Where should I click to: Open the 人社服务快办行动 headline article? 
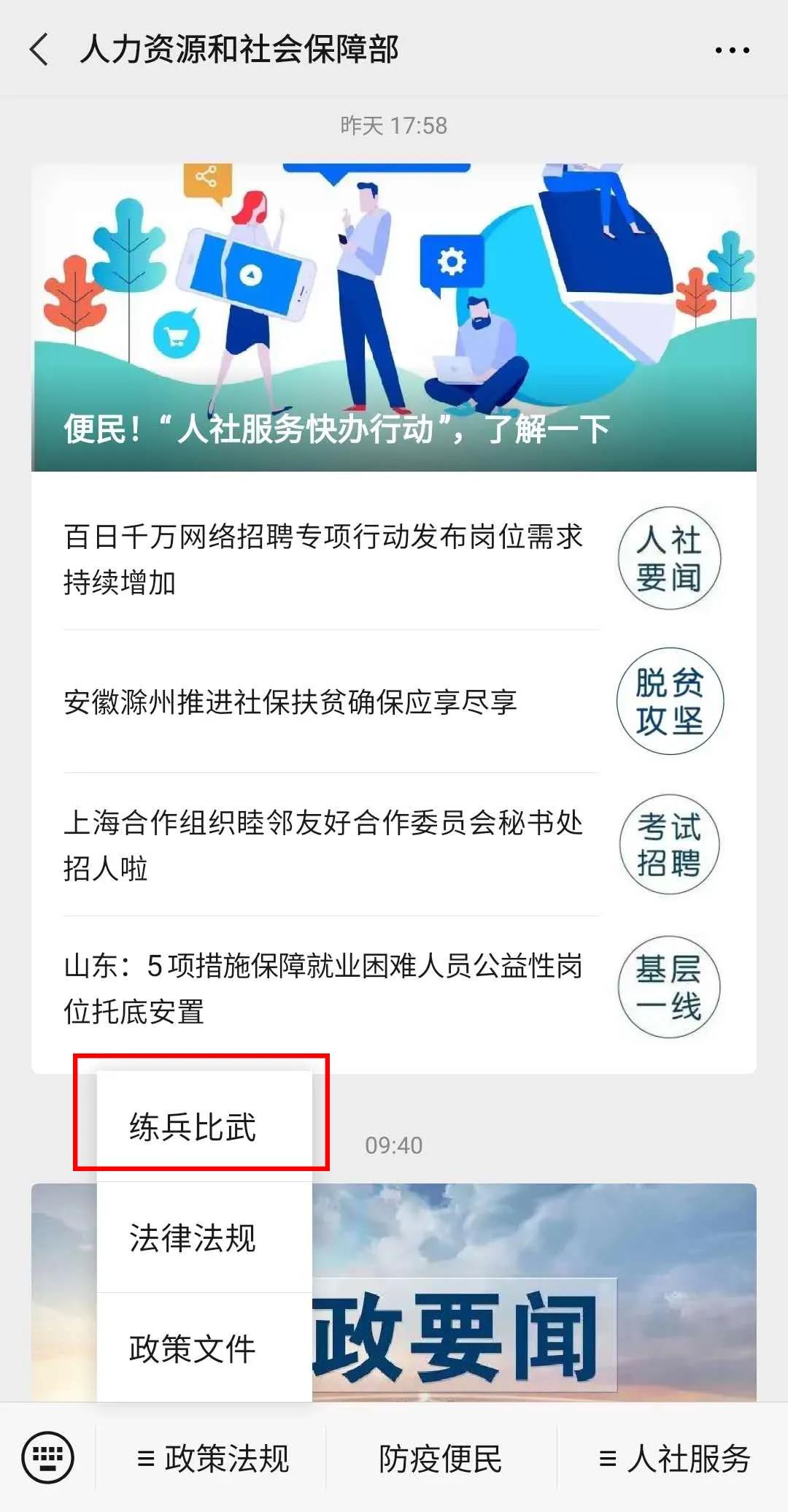click(x=394, y=318)
